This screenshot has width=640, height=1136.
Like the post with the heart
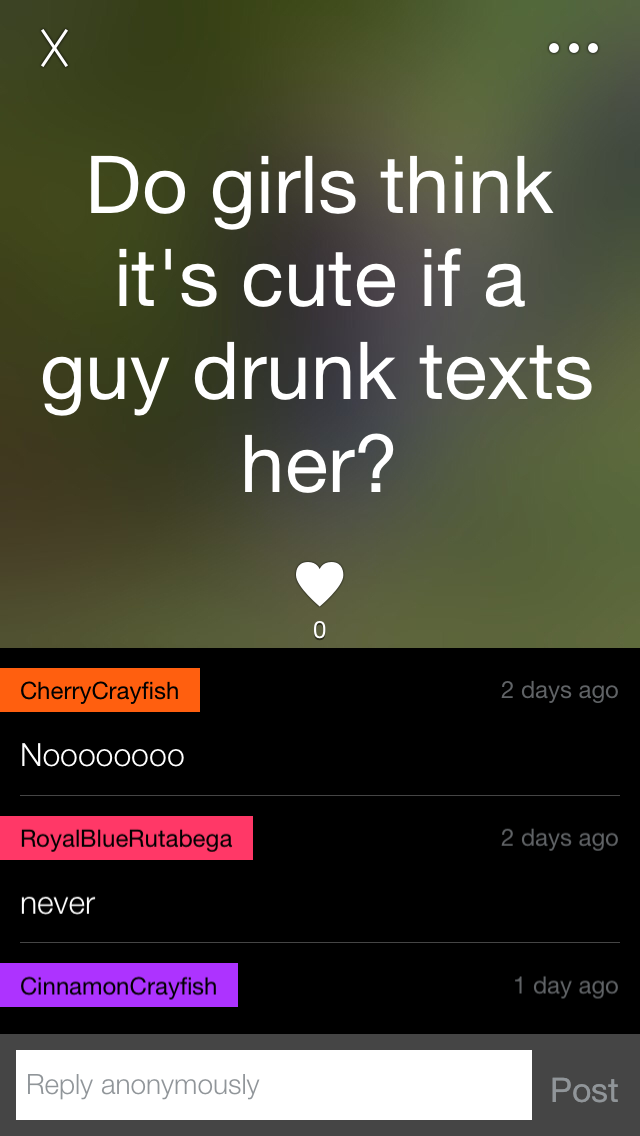pos(320,584)
